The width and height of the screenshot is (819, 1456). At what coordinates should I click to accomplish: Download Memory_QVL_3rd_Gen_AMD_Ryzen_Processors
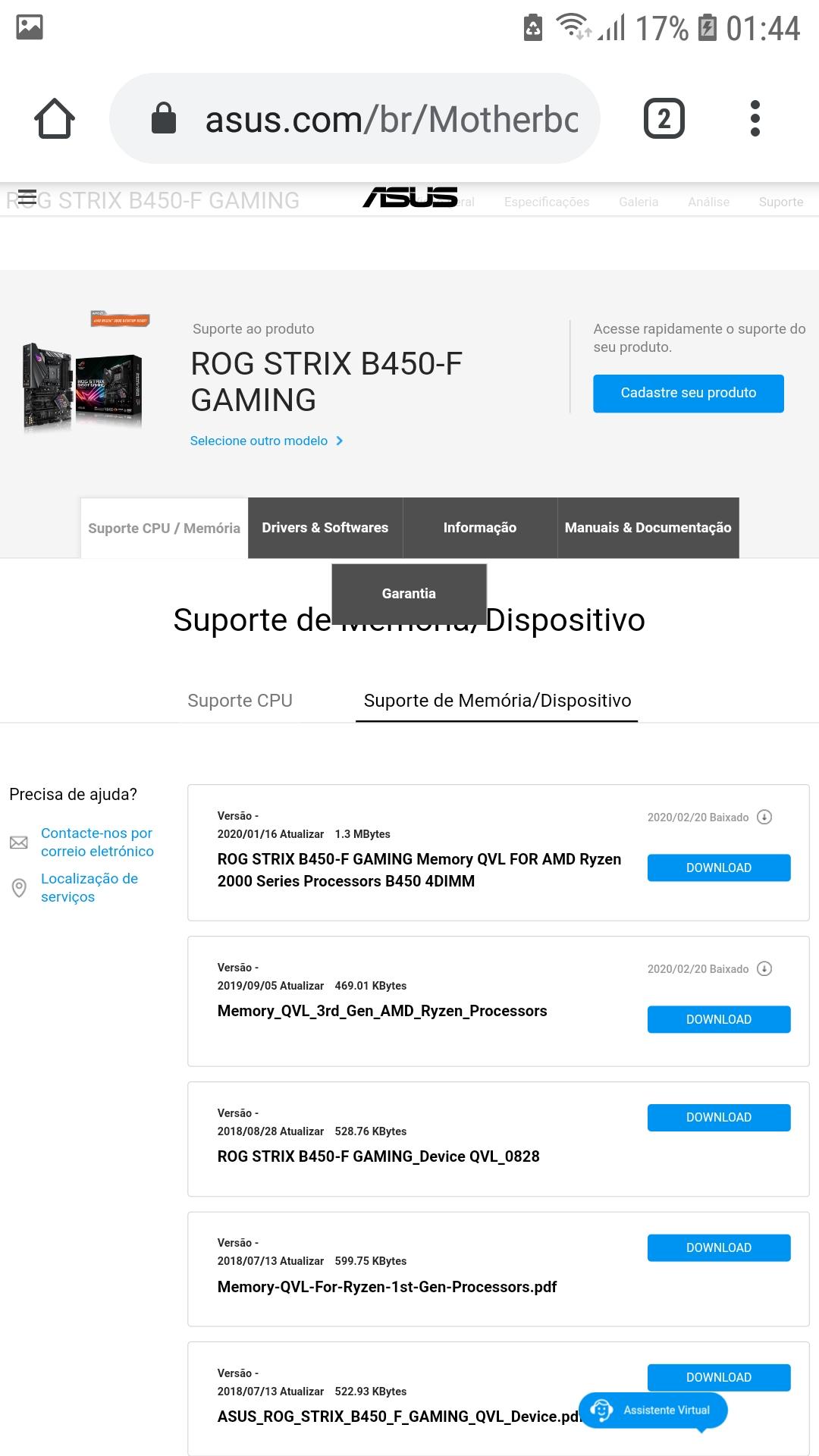point(719,1019)
